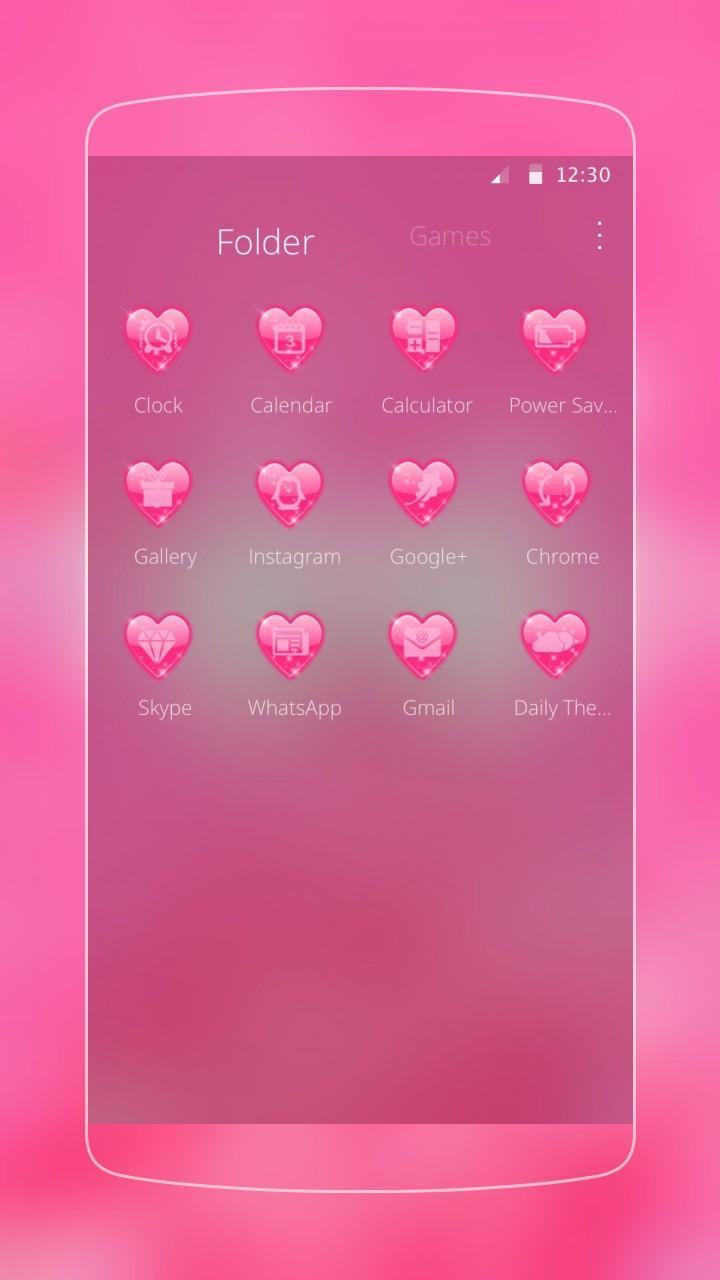
Task: Launch the Calendar app
Action: [291, 340]
